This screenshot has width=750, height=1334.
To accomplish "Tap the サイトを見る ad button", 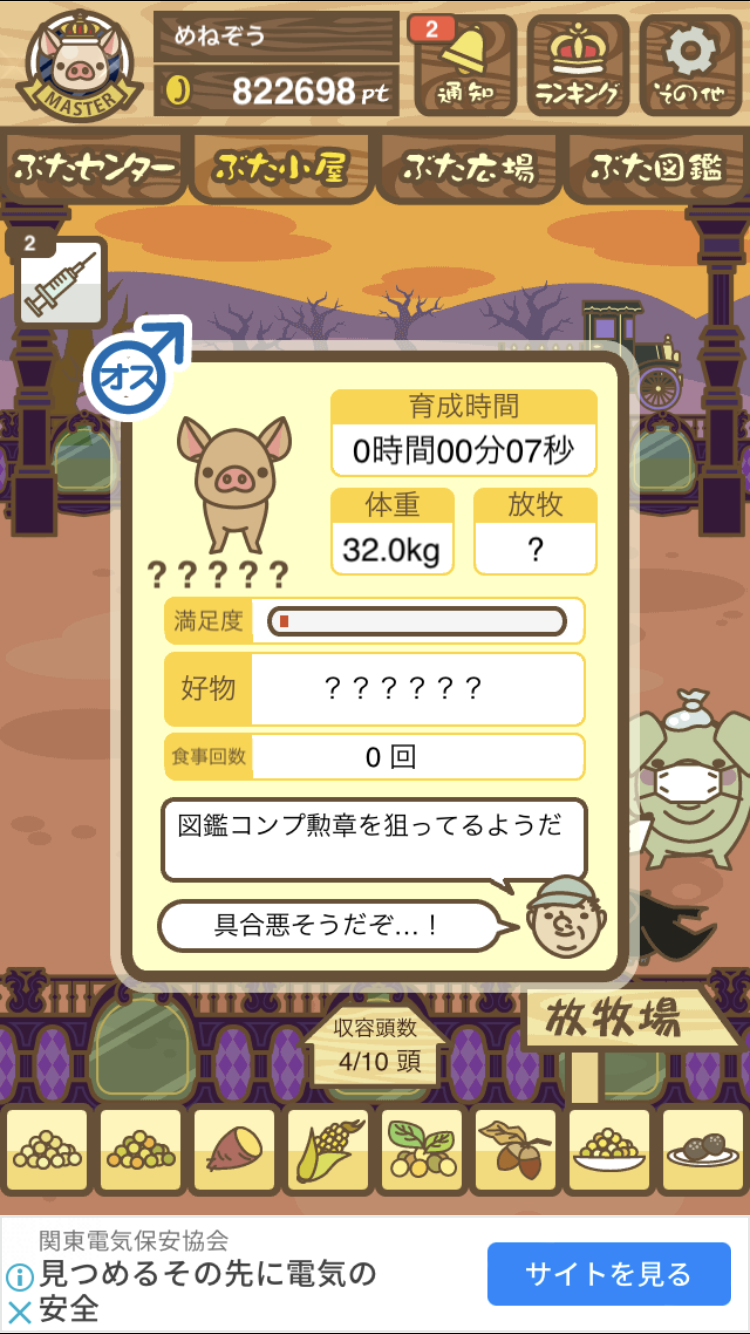I will tap(608, 1274).
